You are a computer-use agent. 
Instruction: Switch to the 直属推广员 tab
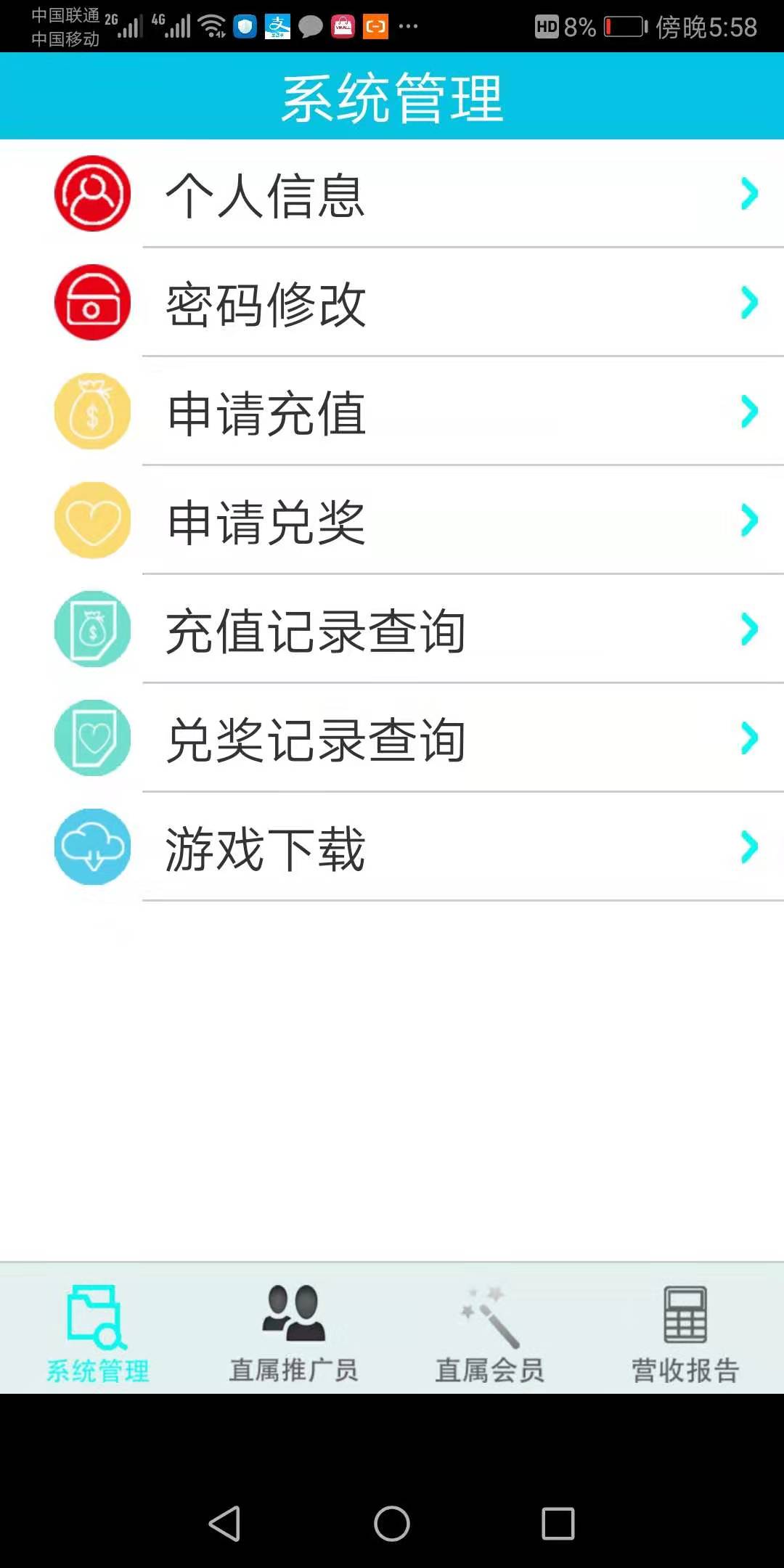point(293,1333)
